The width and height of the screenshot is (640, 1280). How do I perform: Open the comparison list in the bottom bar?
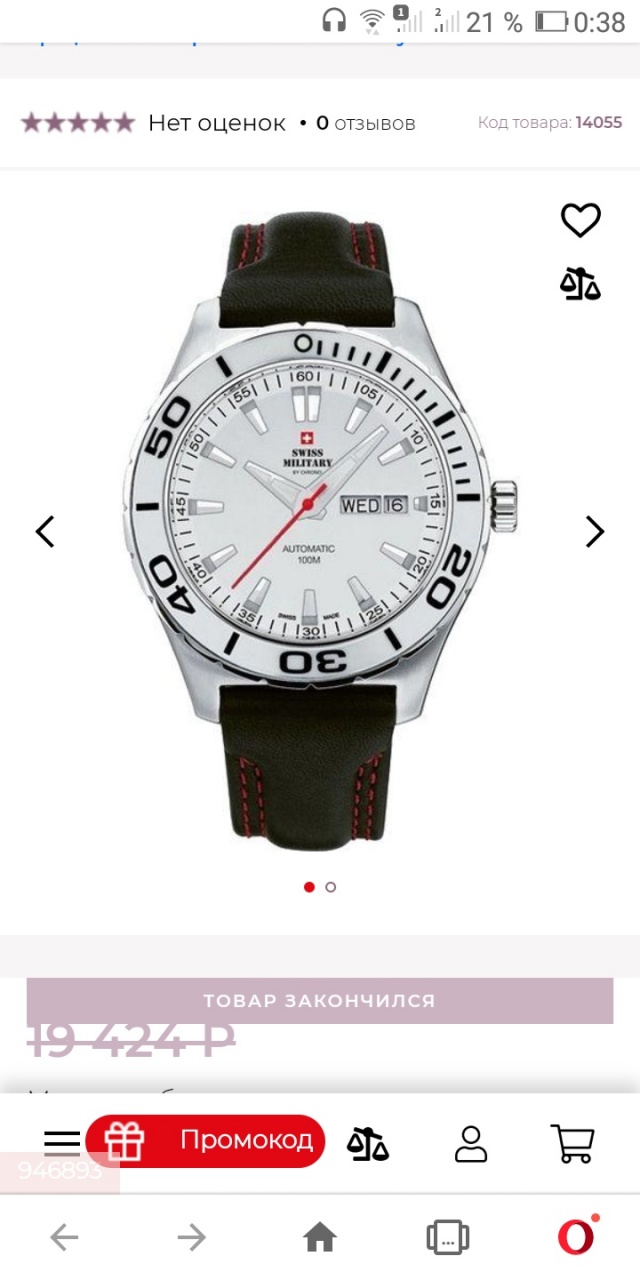(368, 1143)
